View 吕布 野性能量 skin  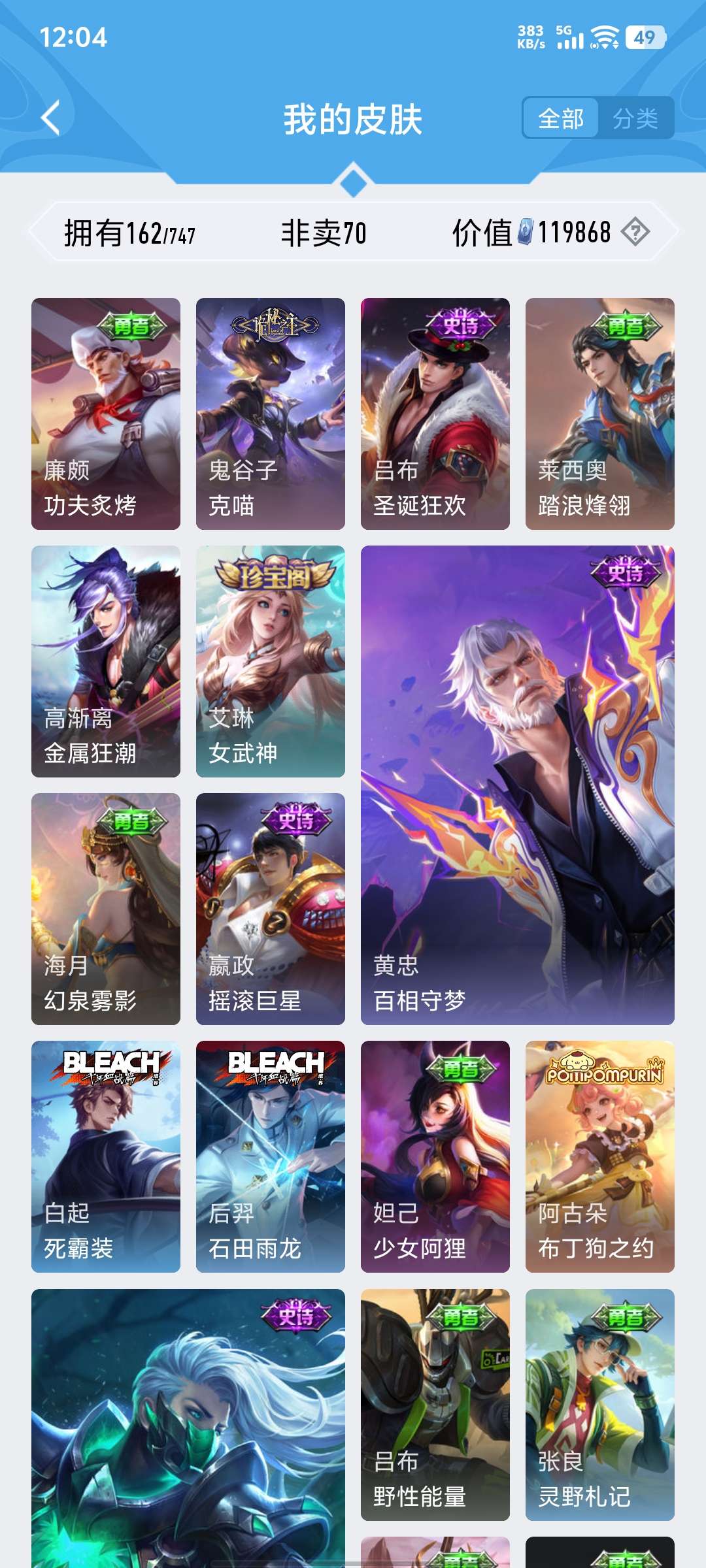coord(435,1405)
